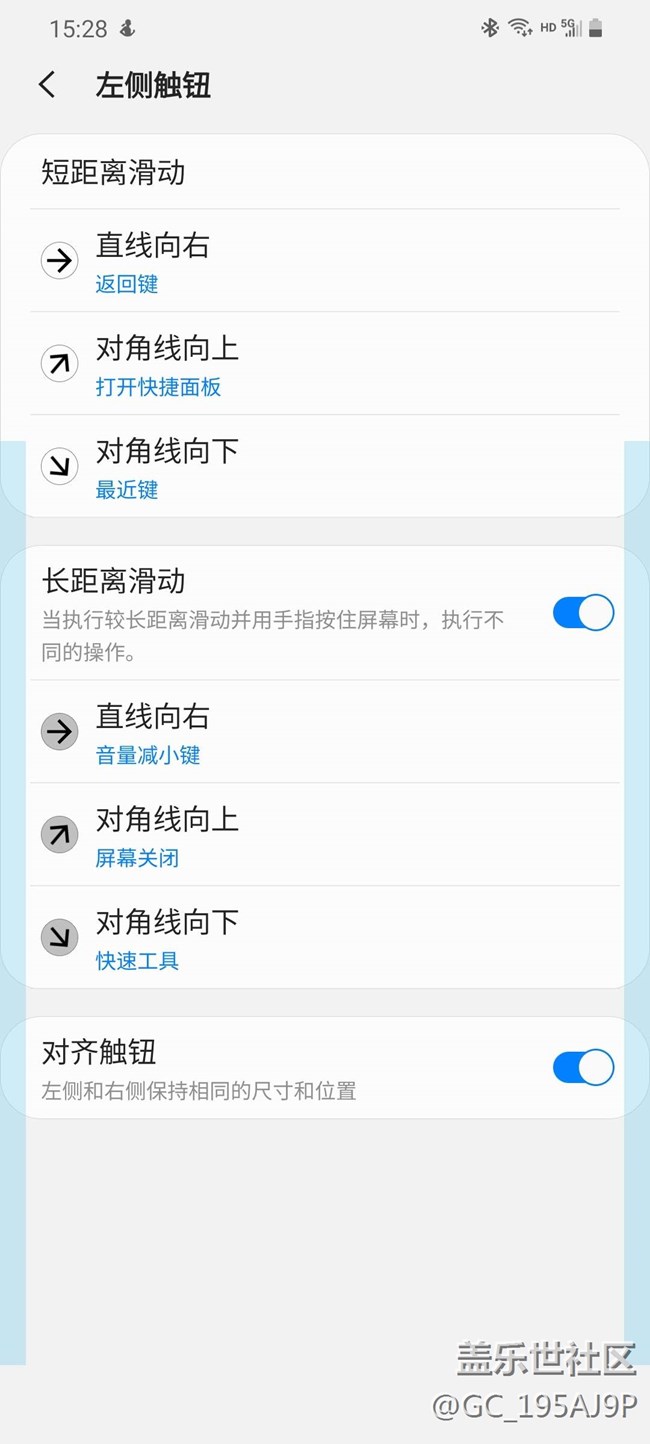Open 直线向右 setting showing 音量减小键

pyautogui.click(x=325, y=732)
